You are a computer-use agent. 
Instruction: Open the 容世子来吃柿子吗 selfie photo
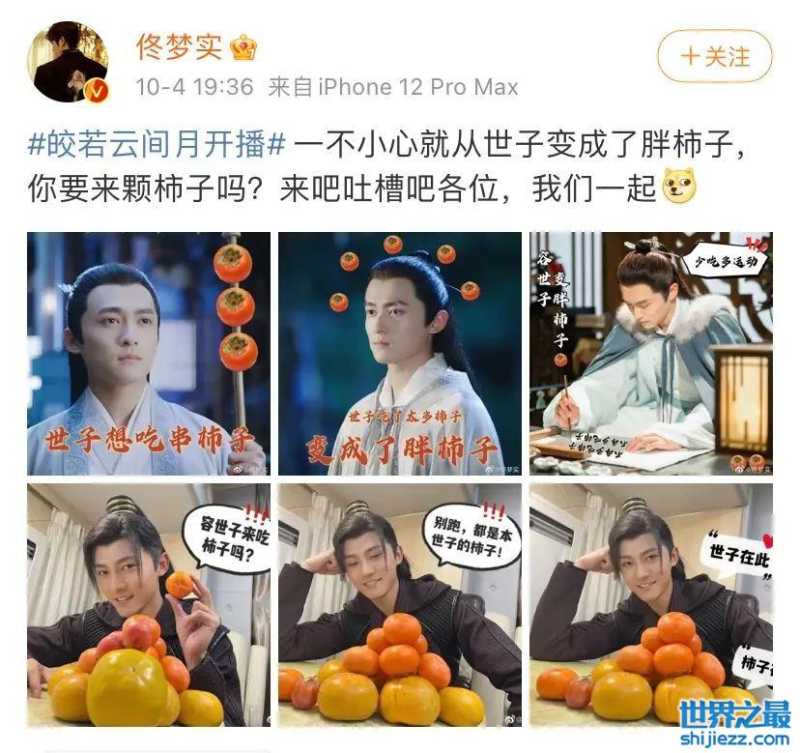(148, 605)
